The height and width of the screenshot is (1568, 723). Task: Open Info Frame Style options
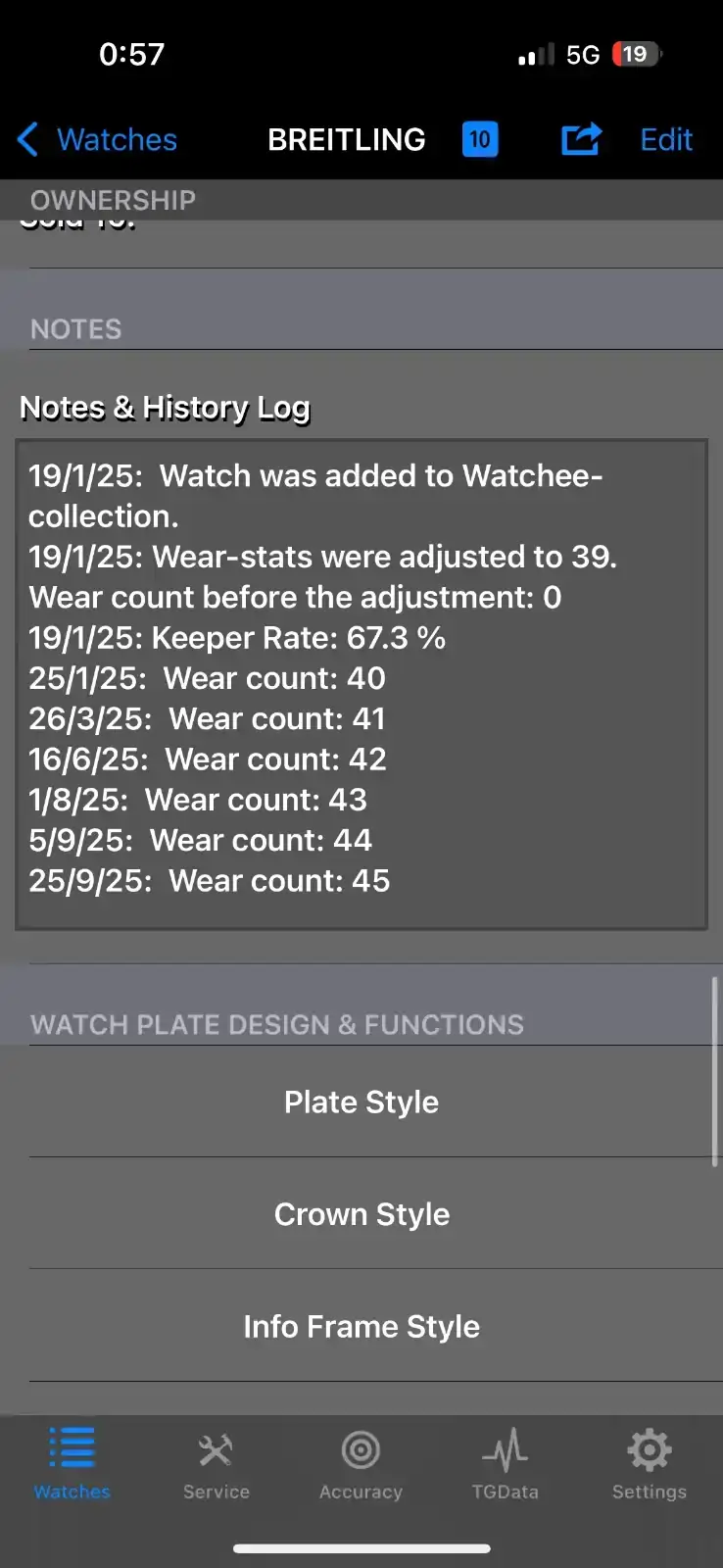361,1326
